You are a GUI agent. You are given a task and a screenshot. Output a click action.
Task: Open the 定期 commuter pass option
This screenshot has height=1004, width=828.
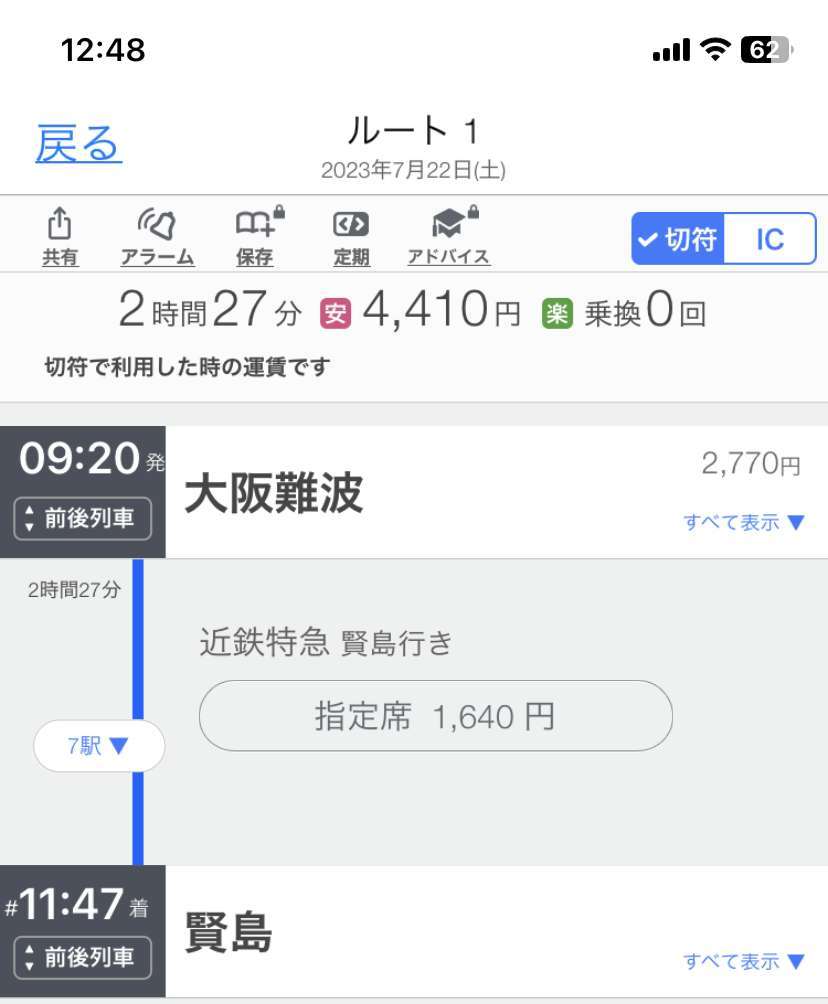pyautogui.click(x=351, y=237)
